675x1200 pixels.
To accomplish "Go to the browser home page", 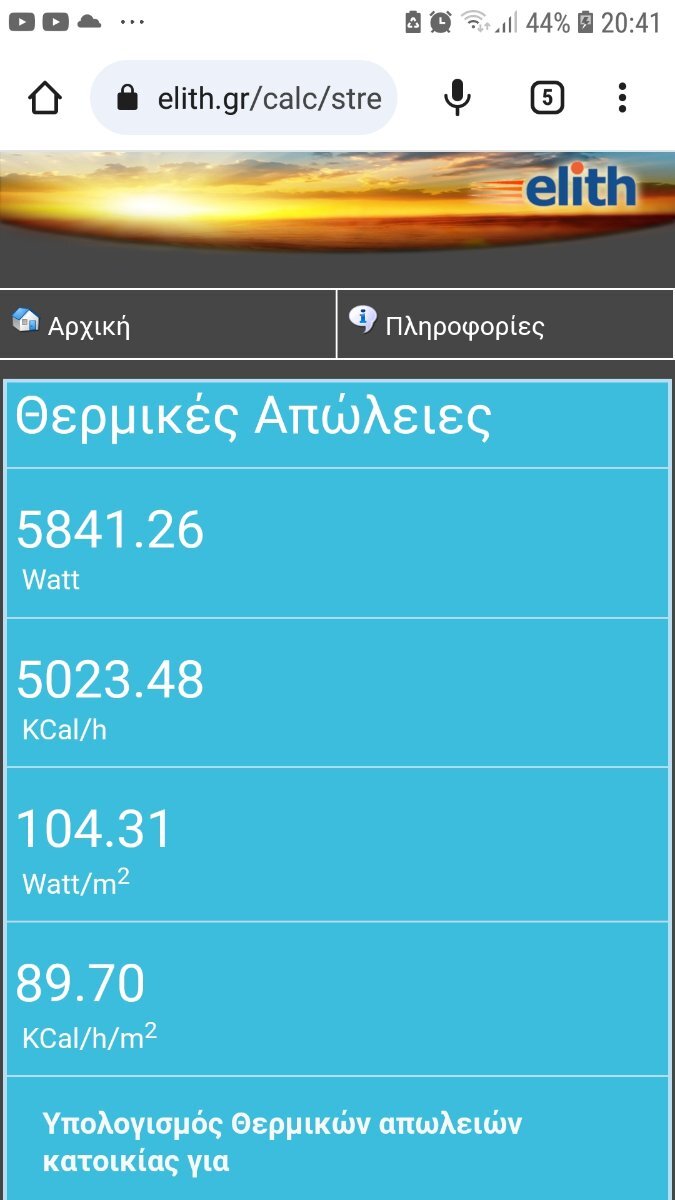I will point(45,98).
